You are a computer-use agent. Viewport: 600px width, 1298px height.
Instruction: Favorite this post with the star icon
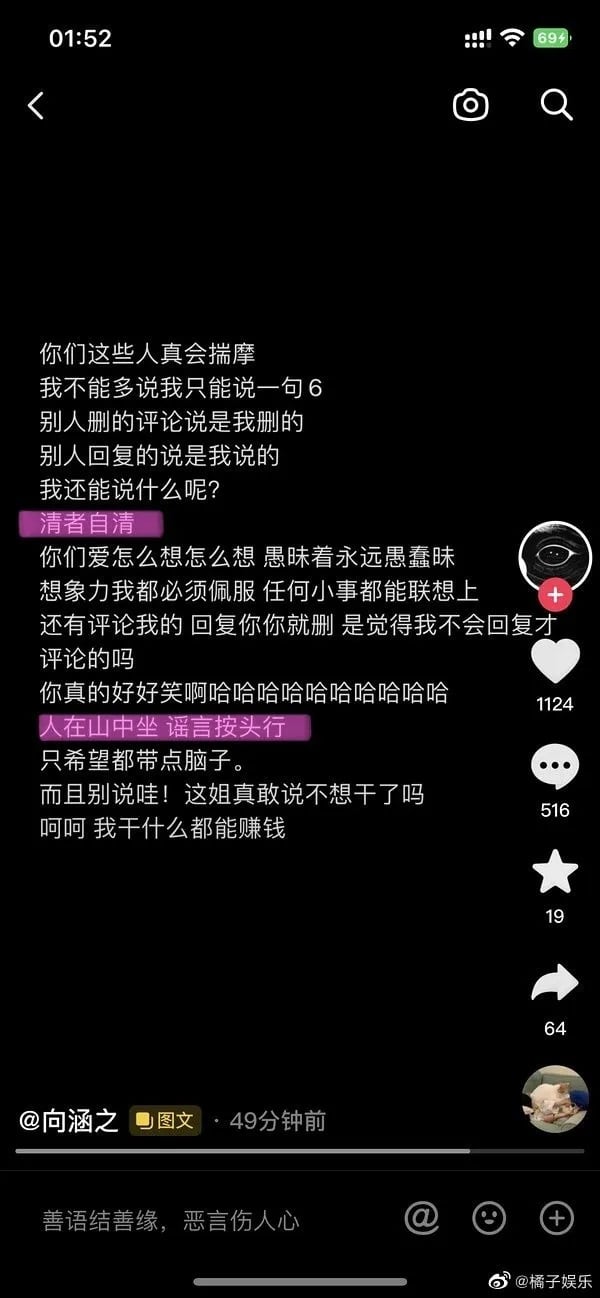[555, 873]
